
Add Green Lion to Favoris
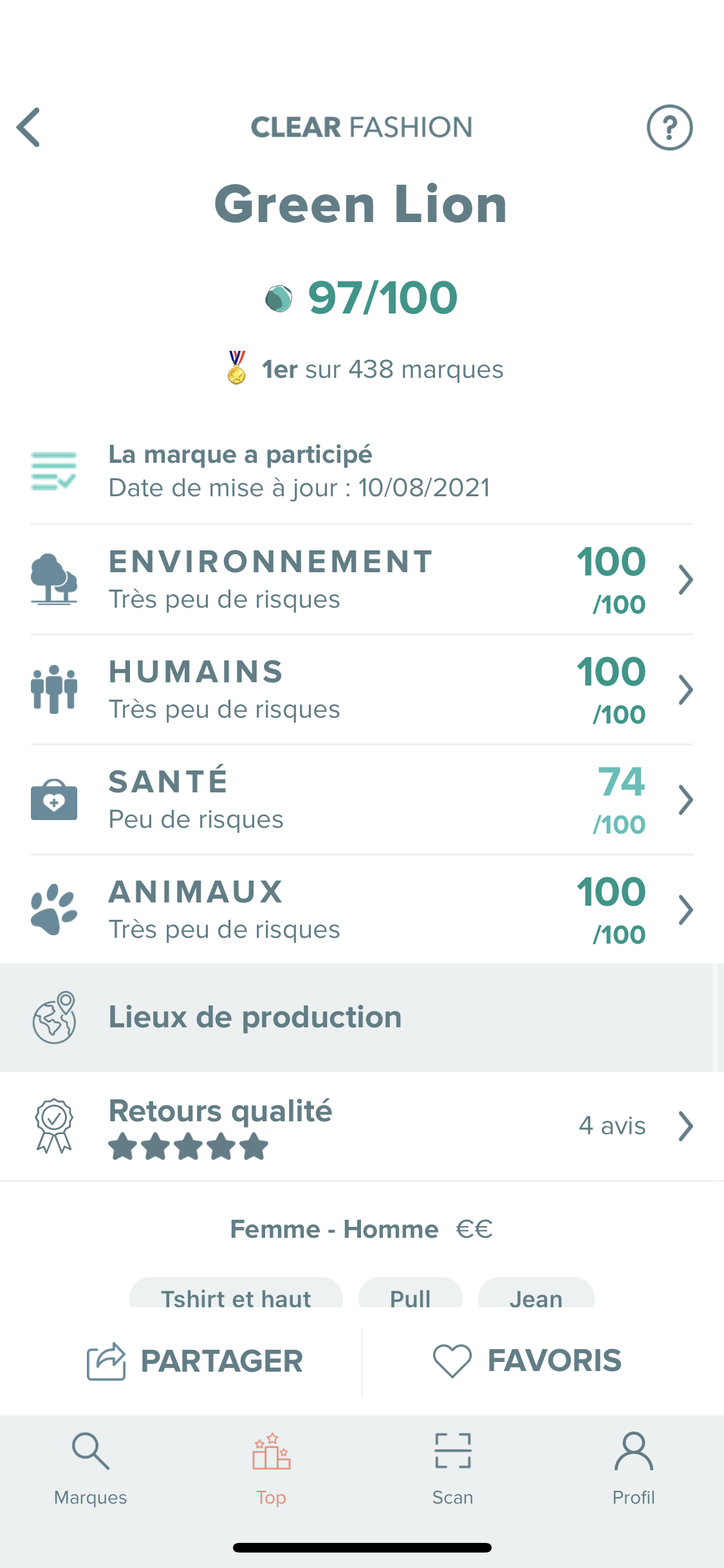[x=528, y=1361]
